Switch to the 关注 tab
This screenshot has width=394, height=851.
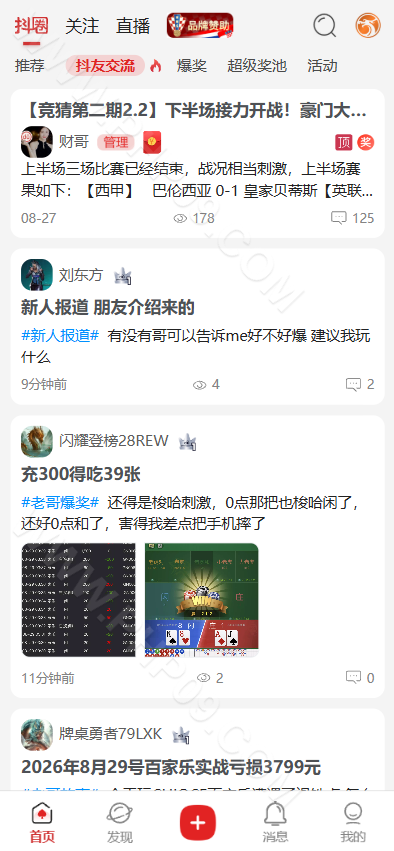tap(82, 26)
